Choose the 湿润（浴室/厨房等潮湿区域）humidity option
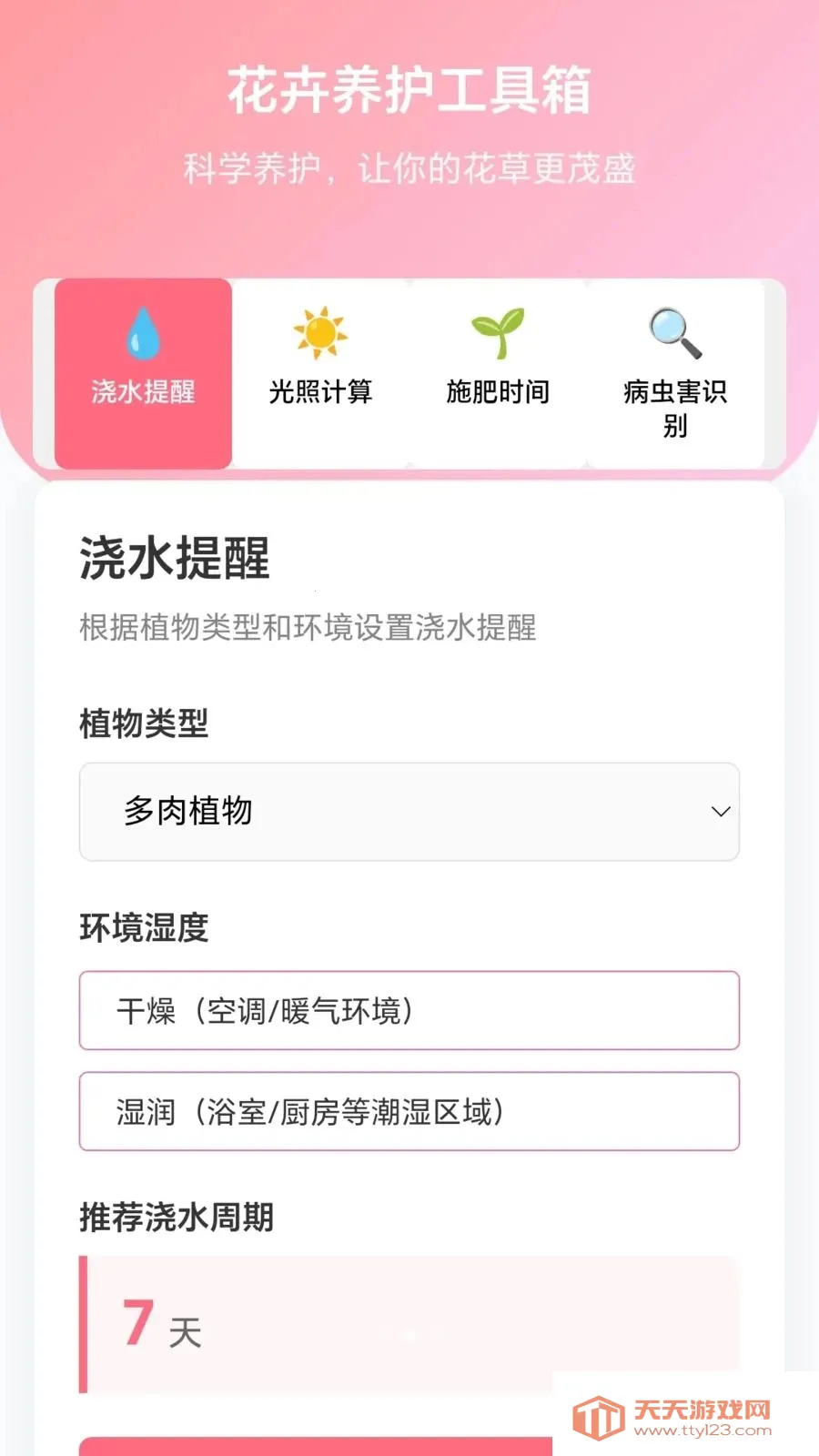Image resolution: width=819 pixels, height=1456 pixels. [x=409, y=1111]
